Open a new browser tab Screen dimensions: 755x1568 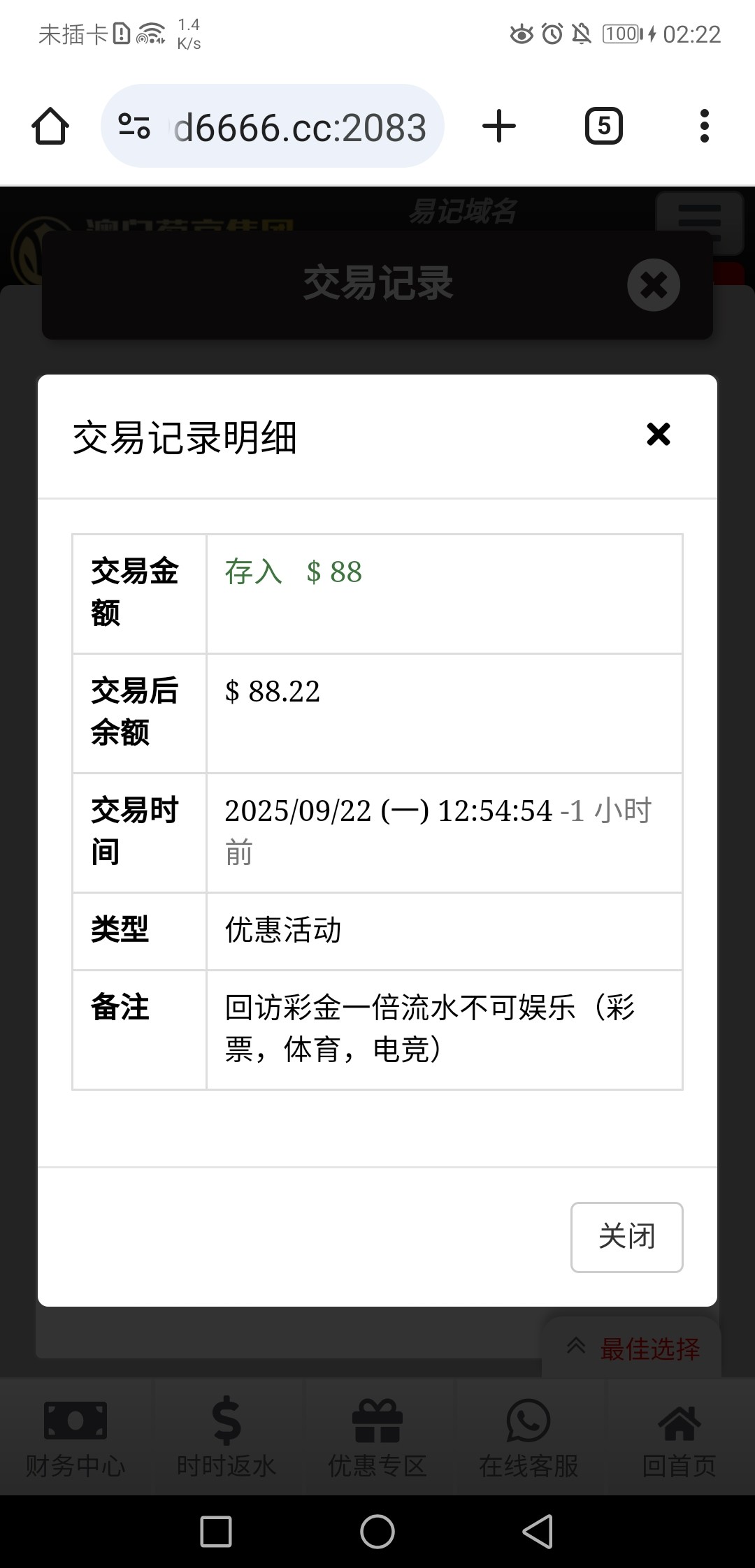tap(499, 126)
